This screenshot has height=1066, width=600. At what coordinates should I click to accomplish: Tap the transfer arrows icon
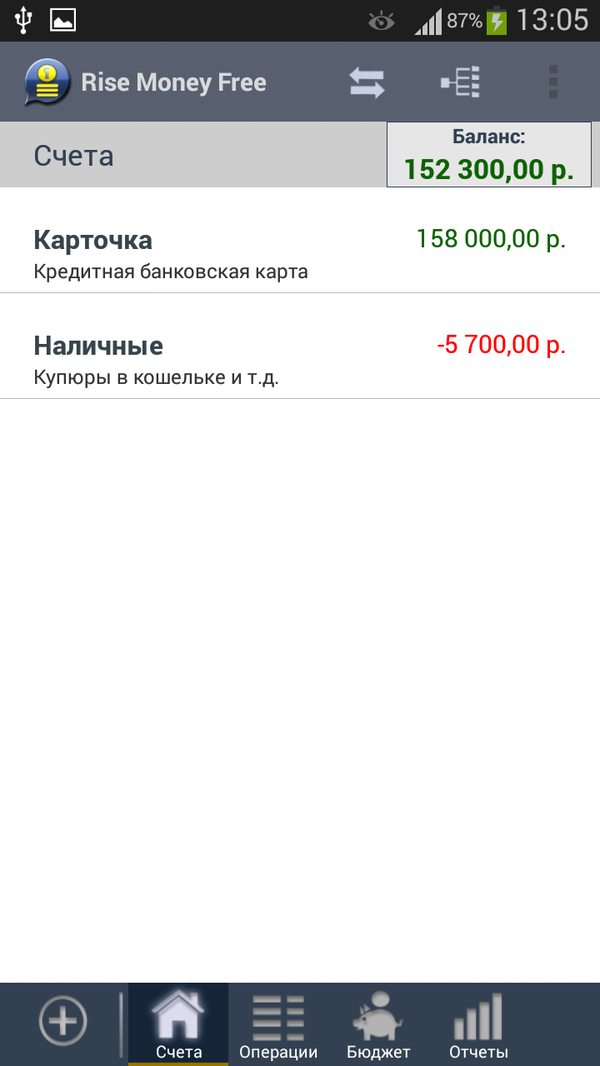[x=367, y=82]
